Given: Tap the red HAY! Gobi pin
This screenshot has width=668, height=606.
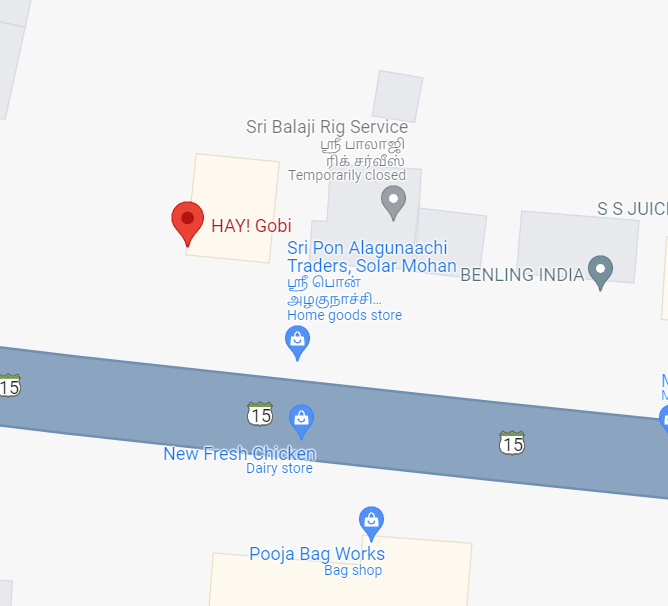Looking at the screenshot, I should point(187,221).
